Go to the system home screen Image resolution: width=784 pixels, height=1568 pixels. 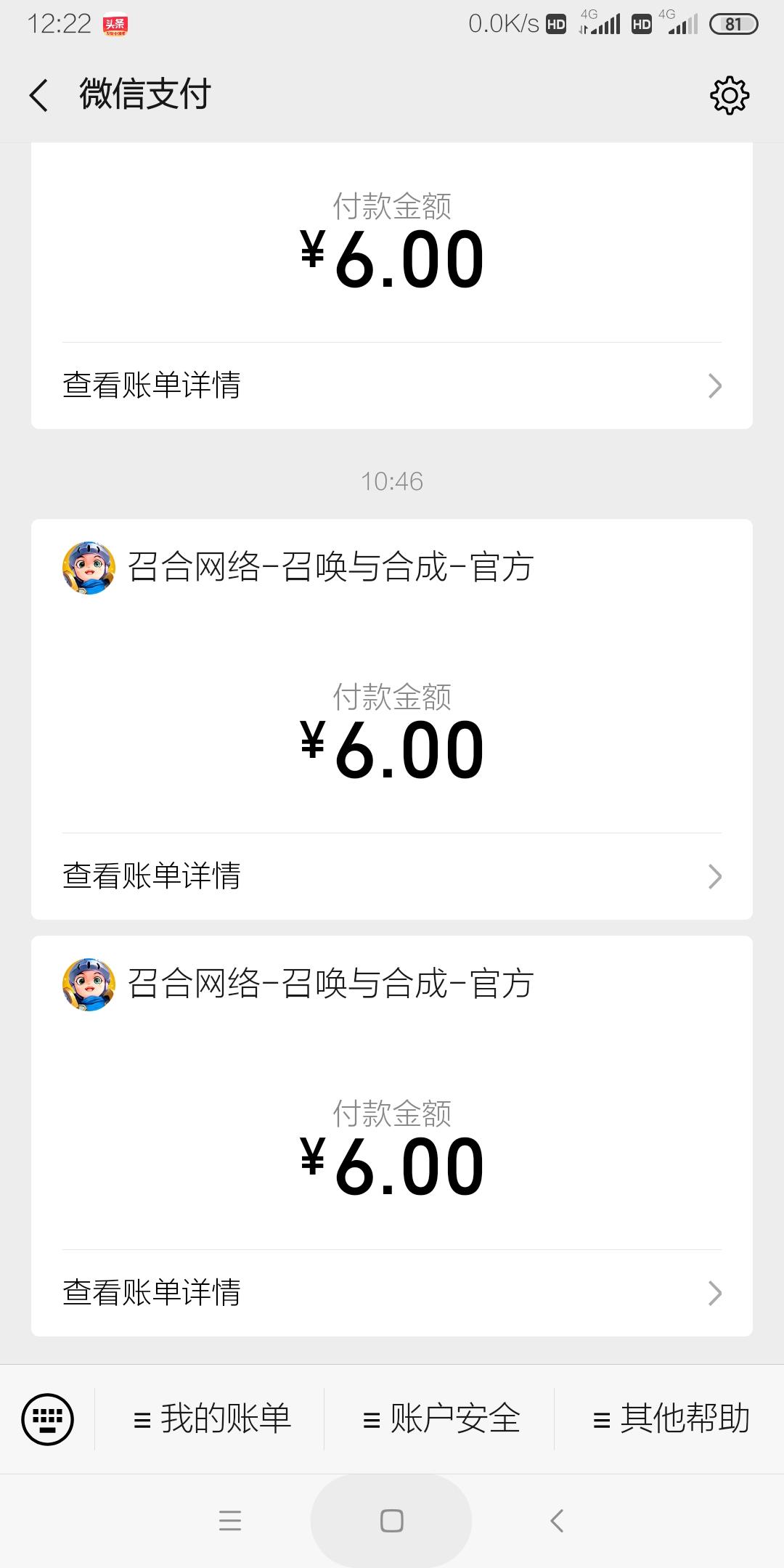pyautogui.click(x=391, y=1521)
